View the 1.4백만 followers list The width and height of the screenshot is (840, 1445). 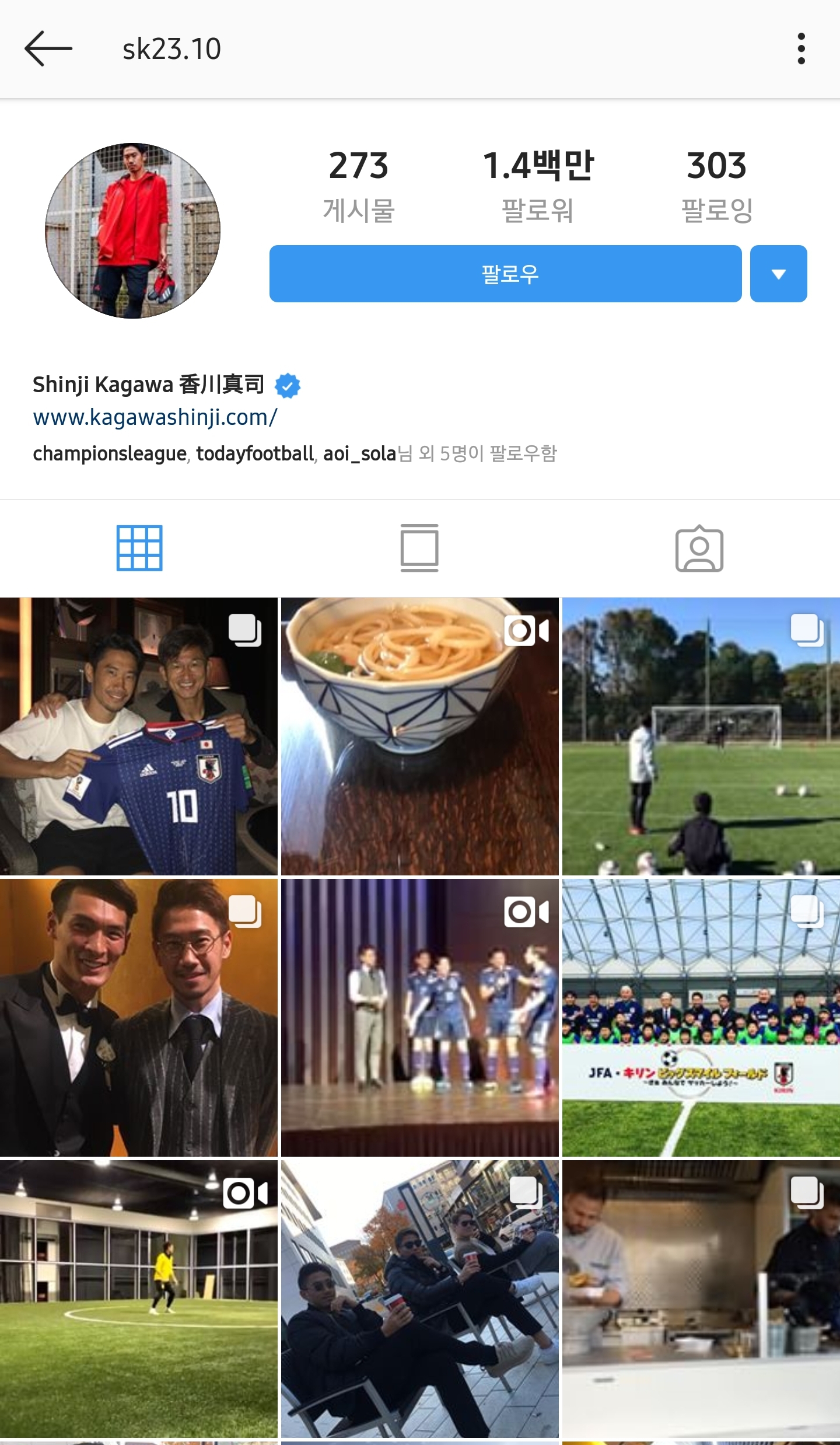point(538,186)
